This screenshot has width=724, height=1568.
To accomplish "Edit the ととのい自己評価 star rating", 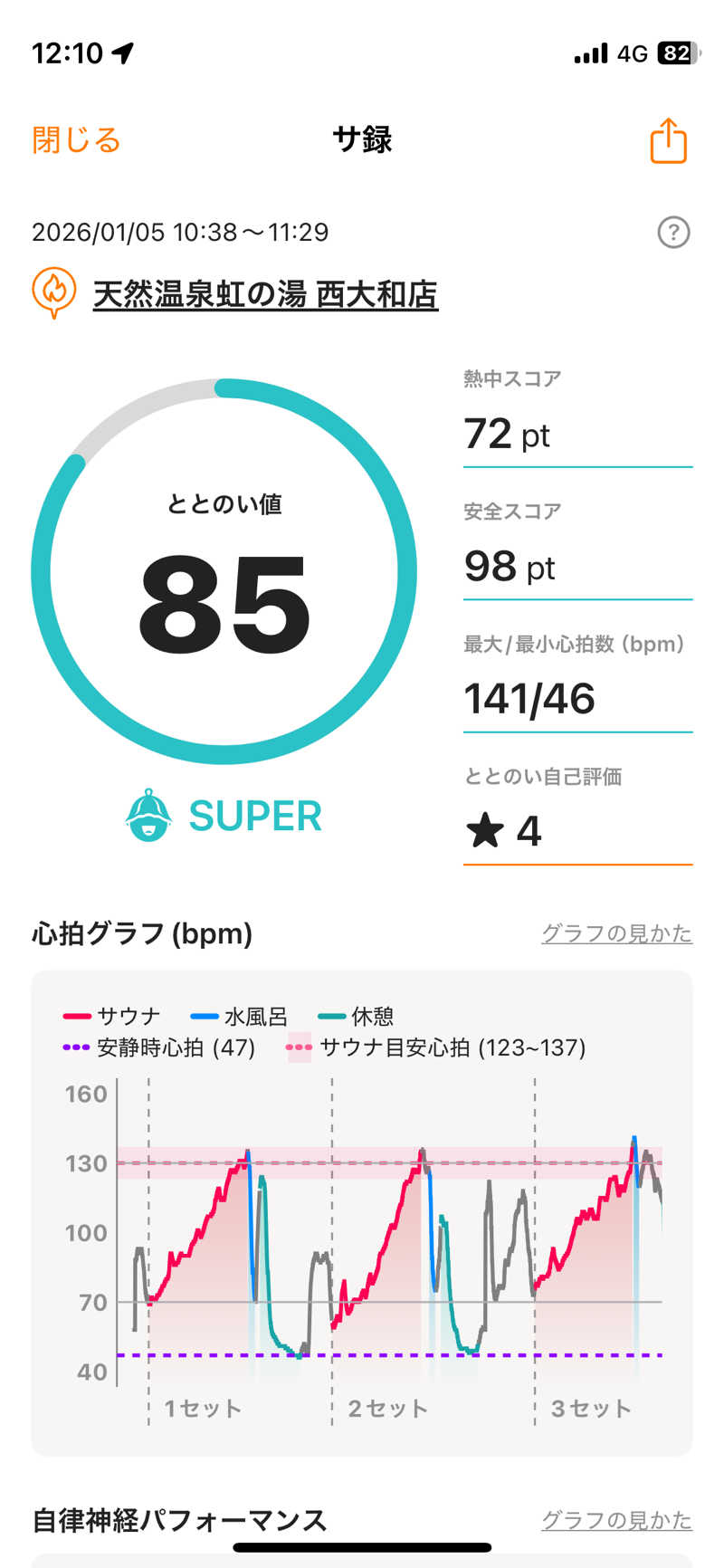I will point(577,831).
